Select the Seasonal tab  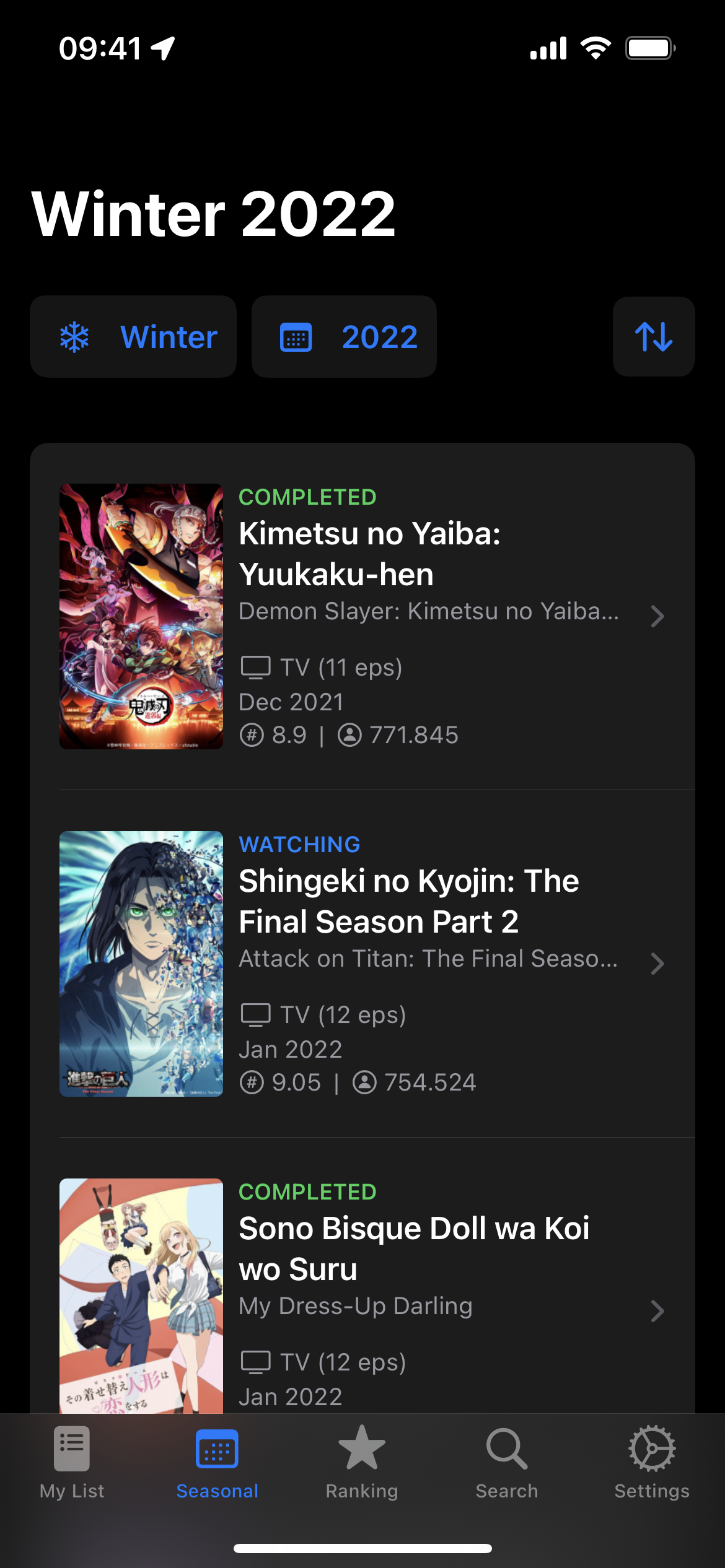[217, 1463]
